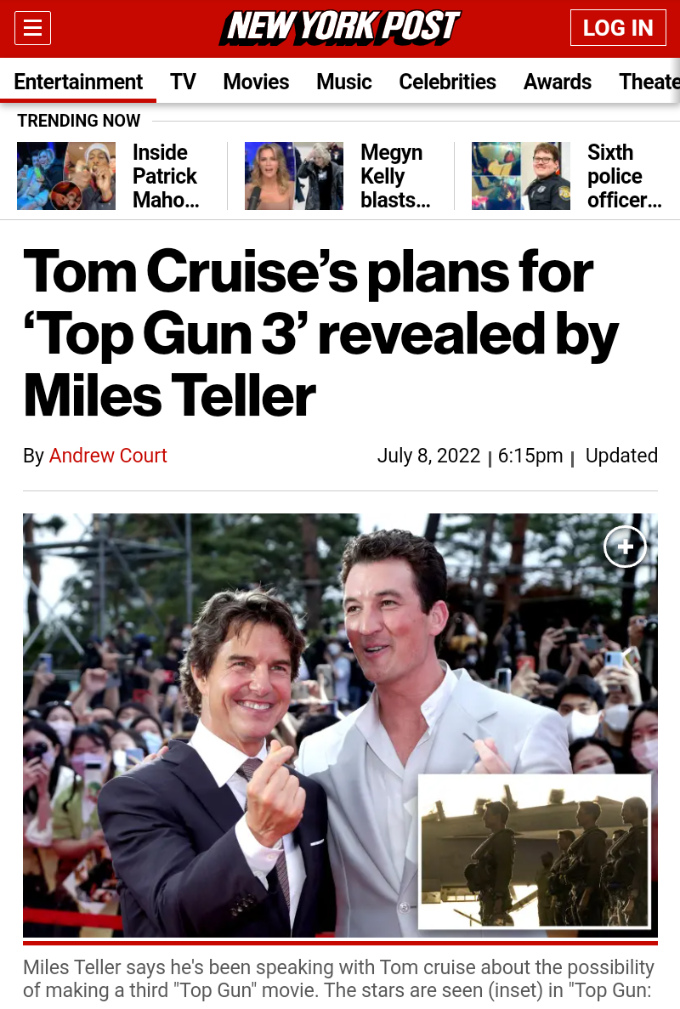Switch to the Music section

(344, 82)
